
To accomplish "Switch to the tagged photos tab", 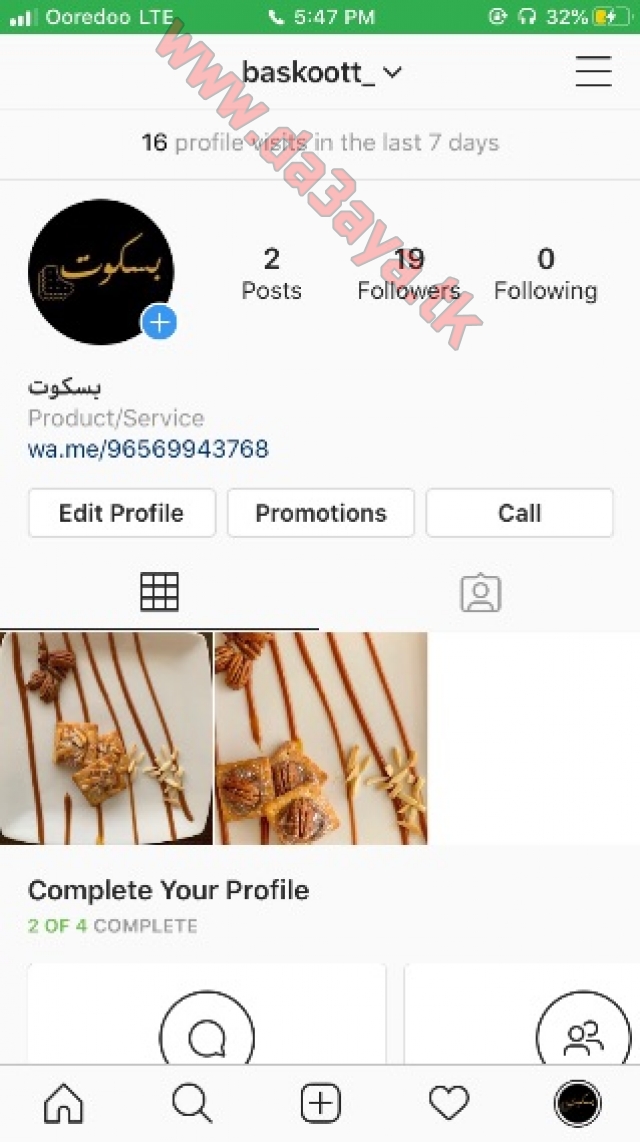I will 481,593.
